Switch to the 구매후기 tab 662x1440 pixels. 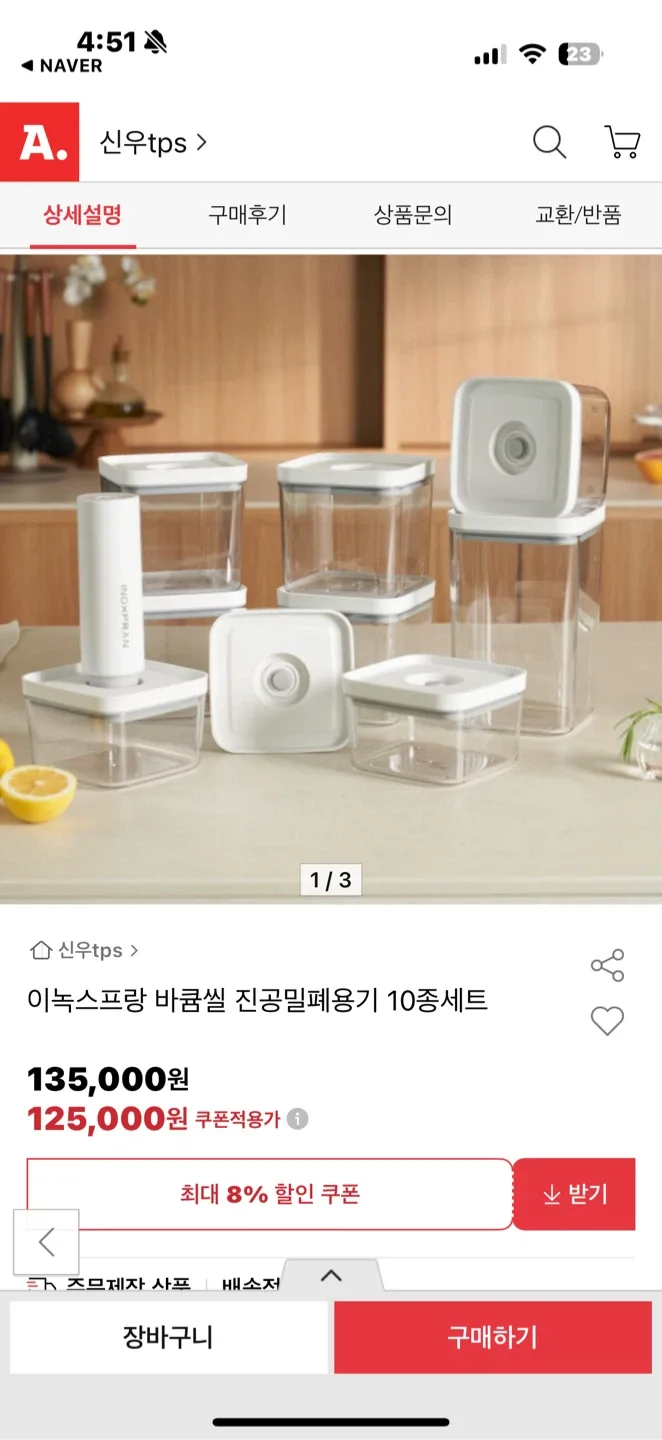click(247, 215)
